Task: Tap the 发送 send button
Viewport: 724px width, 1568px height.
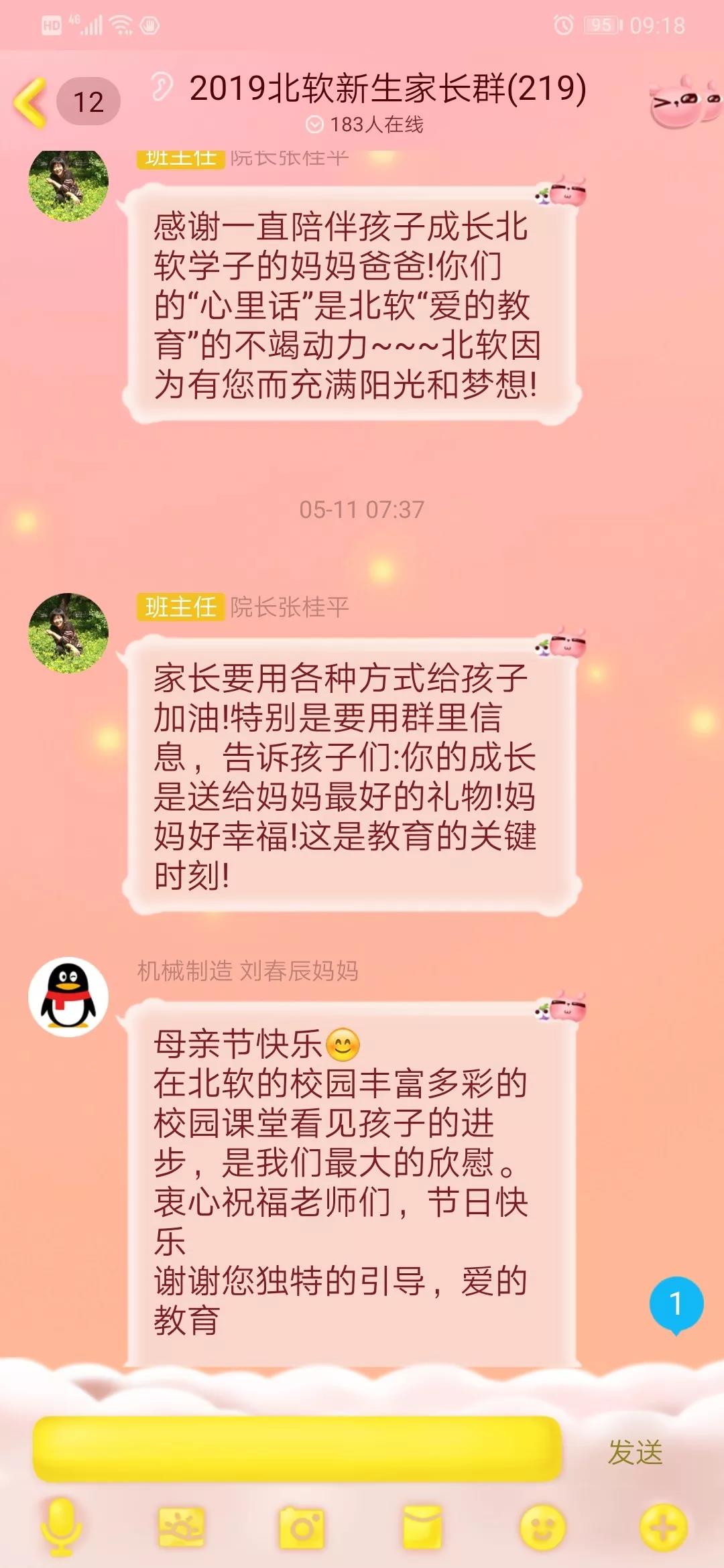Action: click(x=634, y=1452)
